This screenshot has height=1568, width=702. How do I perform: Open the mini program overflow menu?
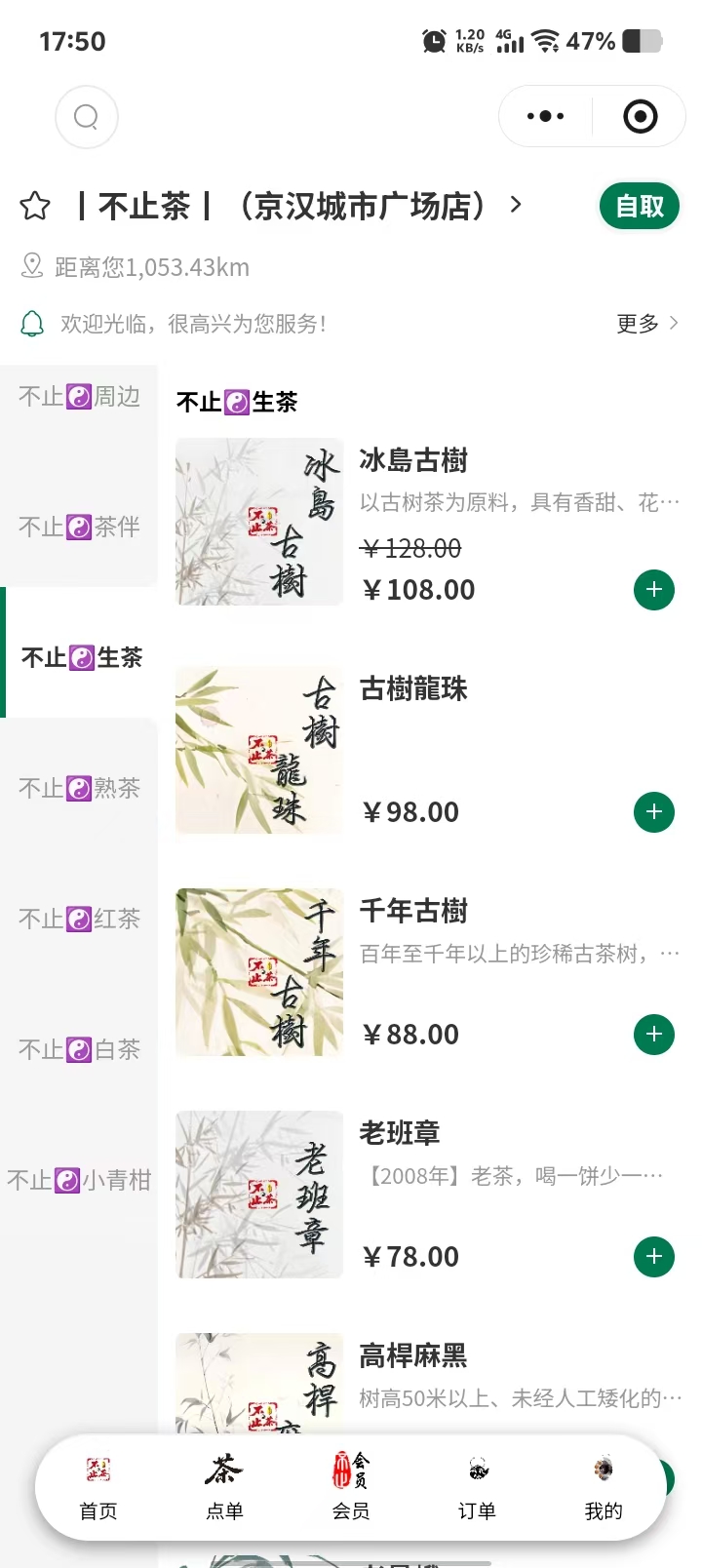click(x=545, y=117)
